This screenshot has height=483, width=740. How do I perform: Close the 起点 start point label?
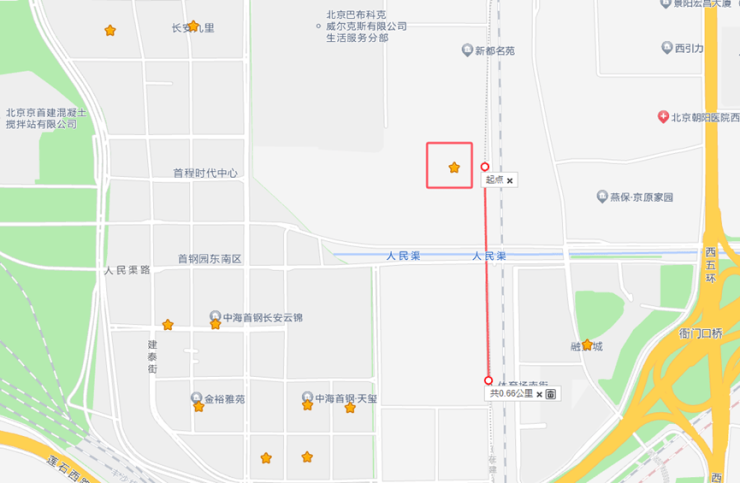(510, 181)
